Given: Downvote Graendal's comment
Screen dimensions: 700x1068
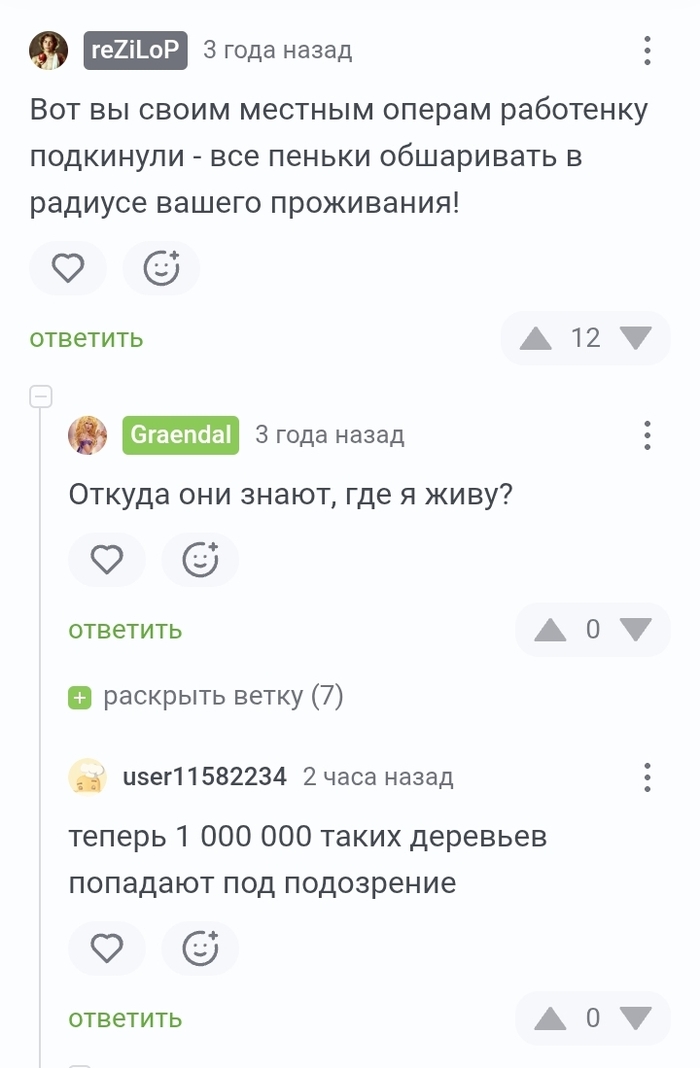Looking at the screenshot, I should pos(635,630).
